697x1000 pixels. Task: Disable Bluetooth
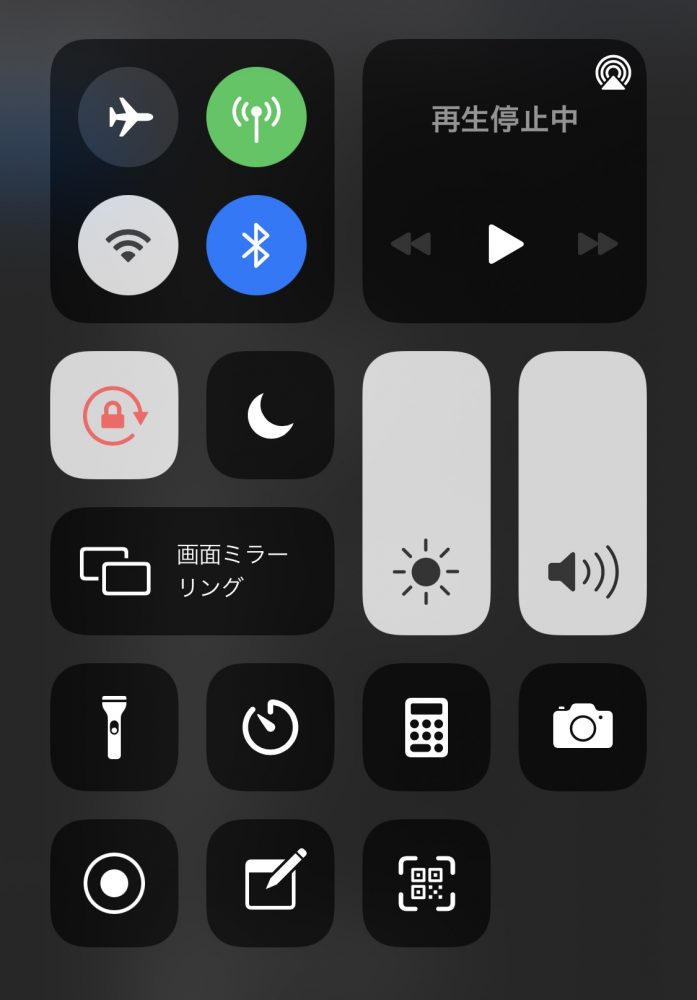[256, 245]
